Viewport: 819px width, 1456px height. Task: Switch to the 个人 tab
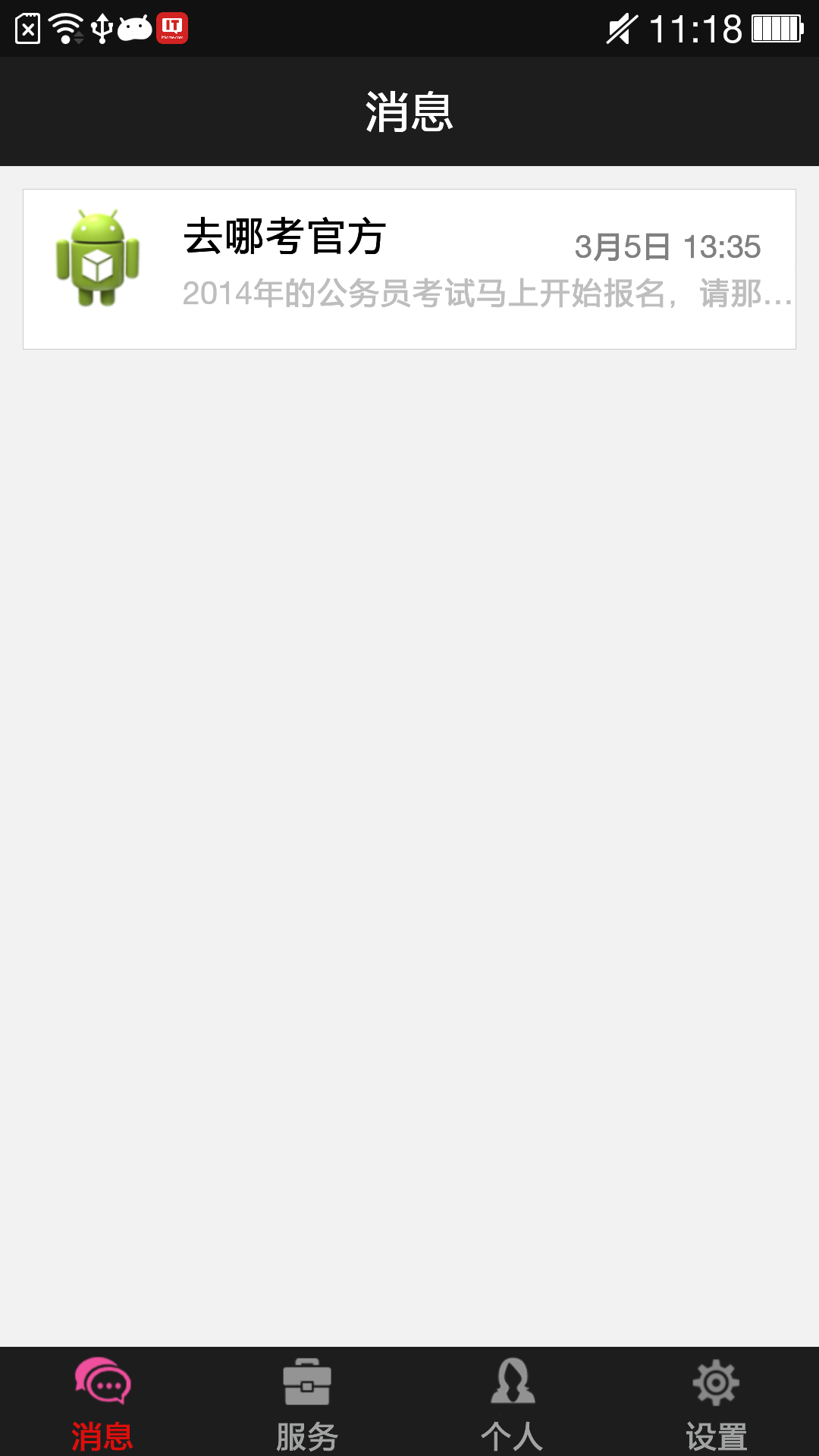point(512,1403)
